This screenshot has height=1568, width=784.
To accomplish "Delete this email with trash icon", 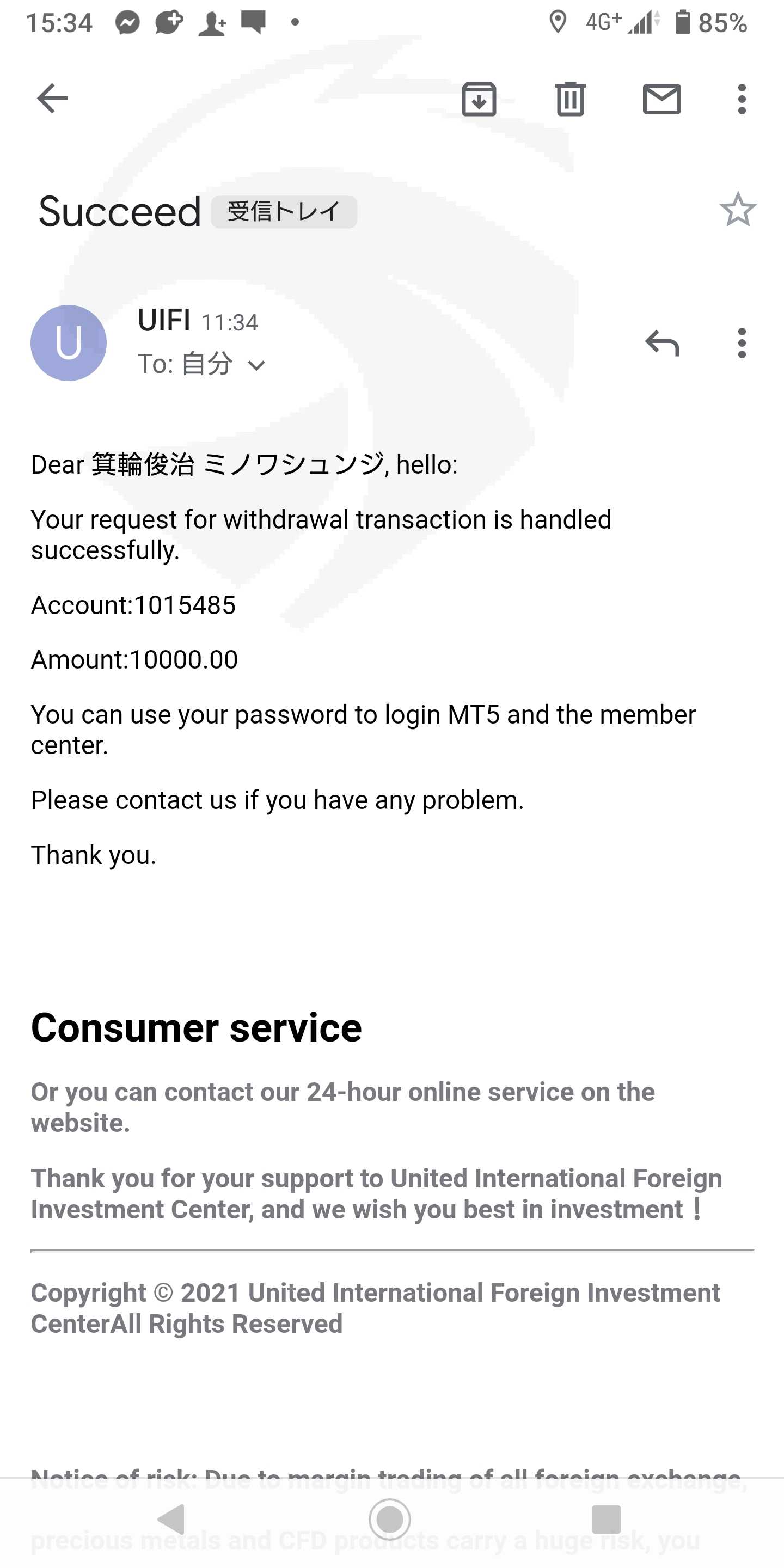I will [x=571, y=99].
